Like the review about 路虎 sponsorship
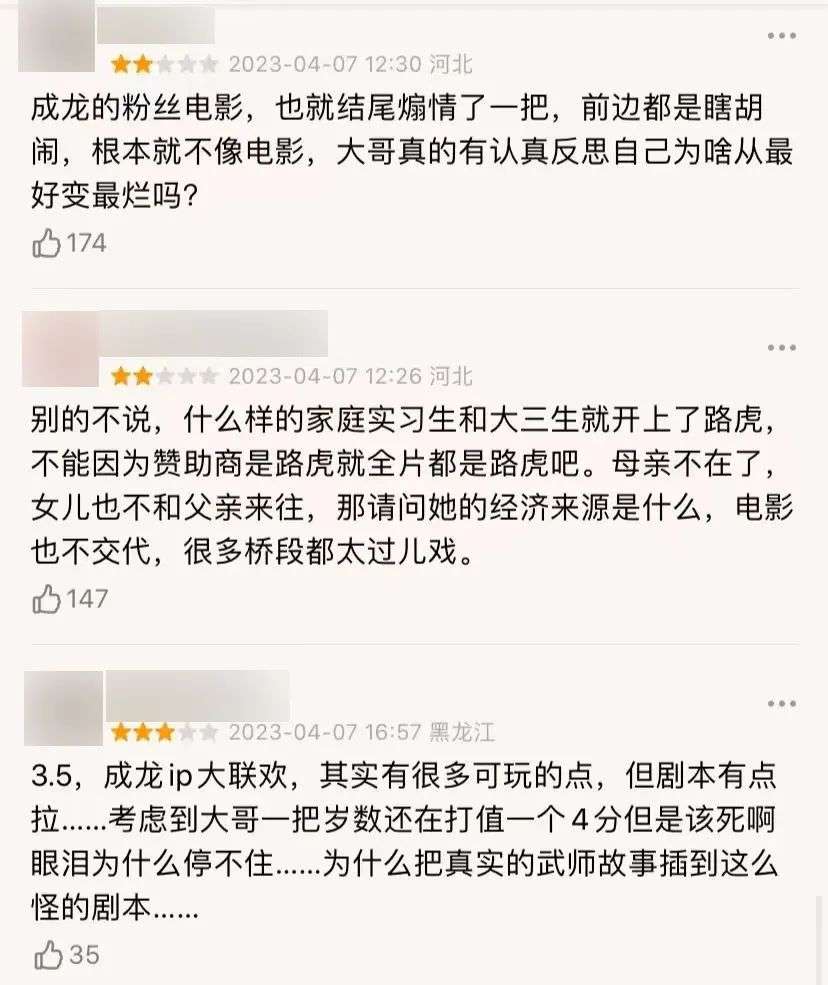The height and width of the screenshot is (985, 828). [47, 599]
